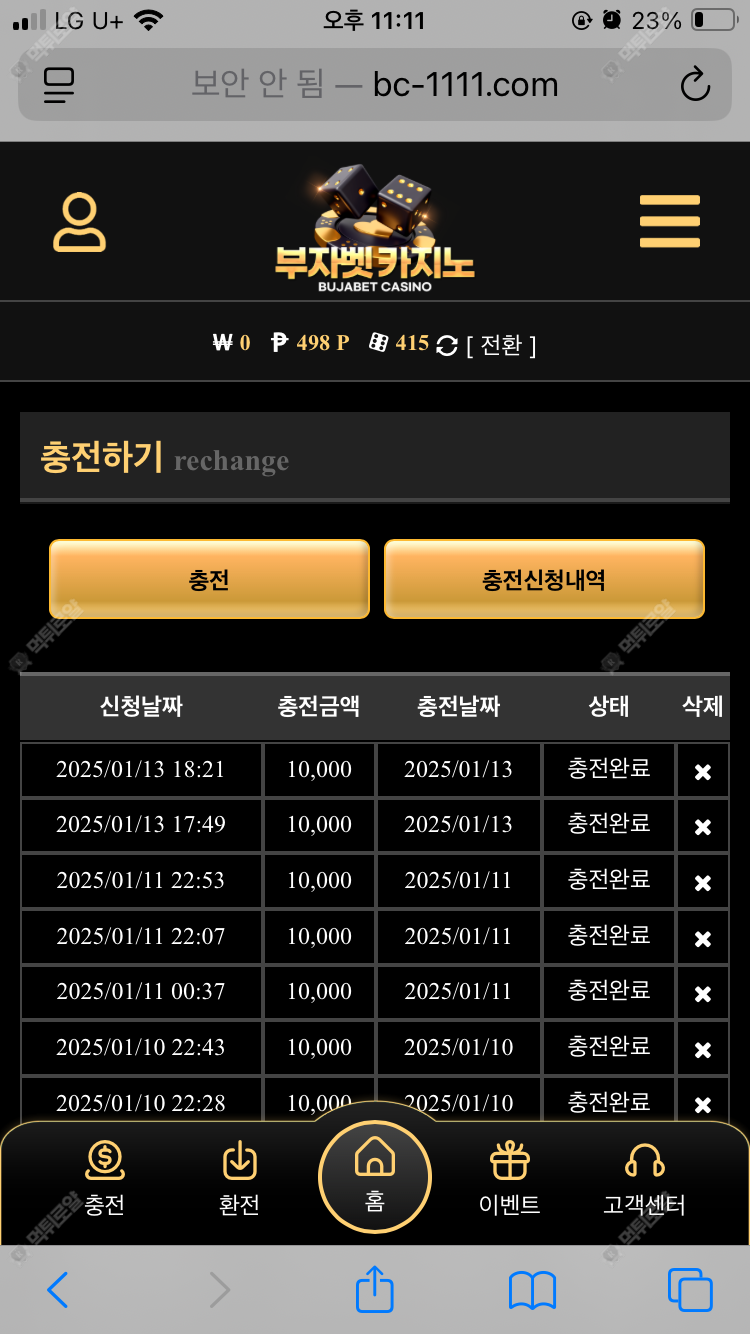
Task: Delete the 2025/01/13 18:21 record
Action: (x=702, y=771)
